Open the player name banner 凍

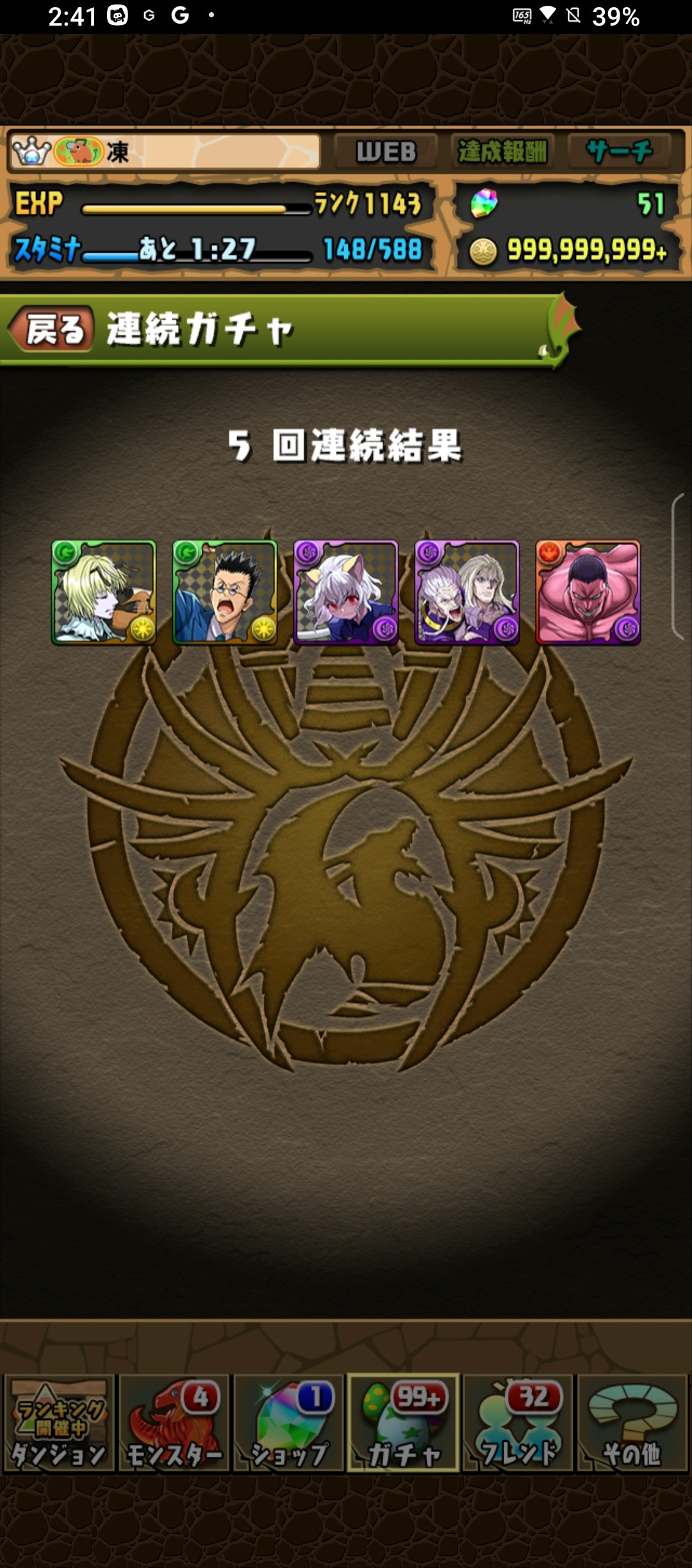(x=165, y=152)
